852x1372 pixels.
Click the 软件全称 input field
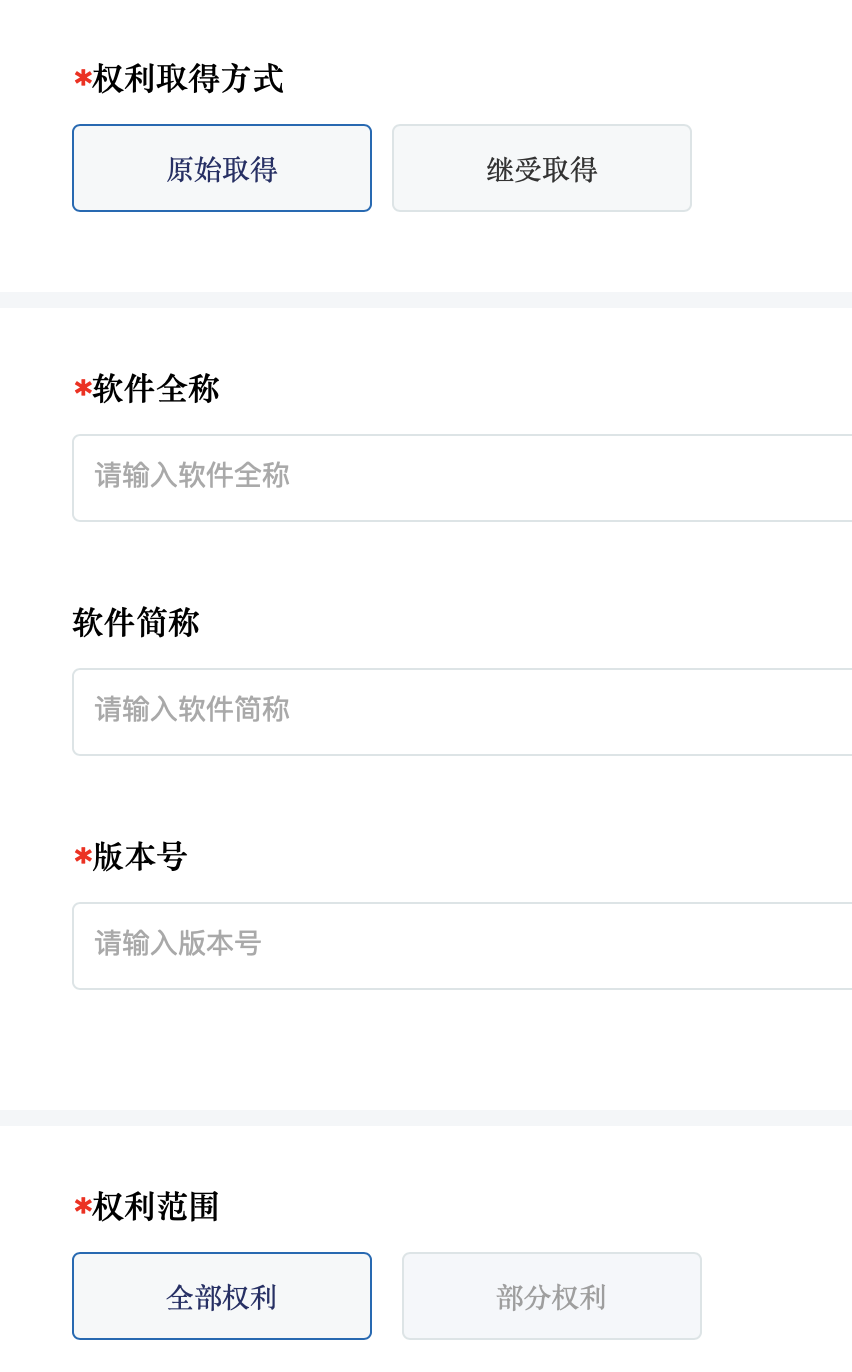pos(400,477)
